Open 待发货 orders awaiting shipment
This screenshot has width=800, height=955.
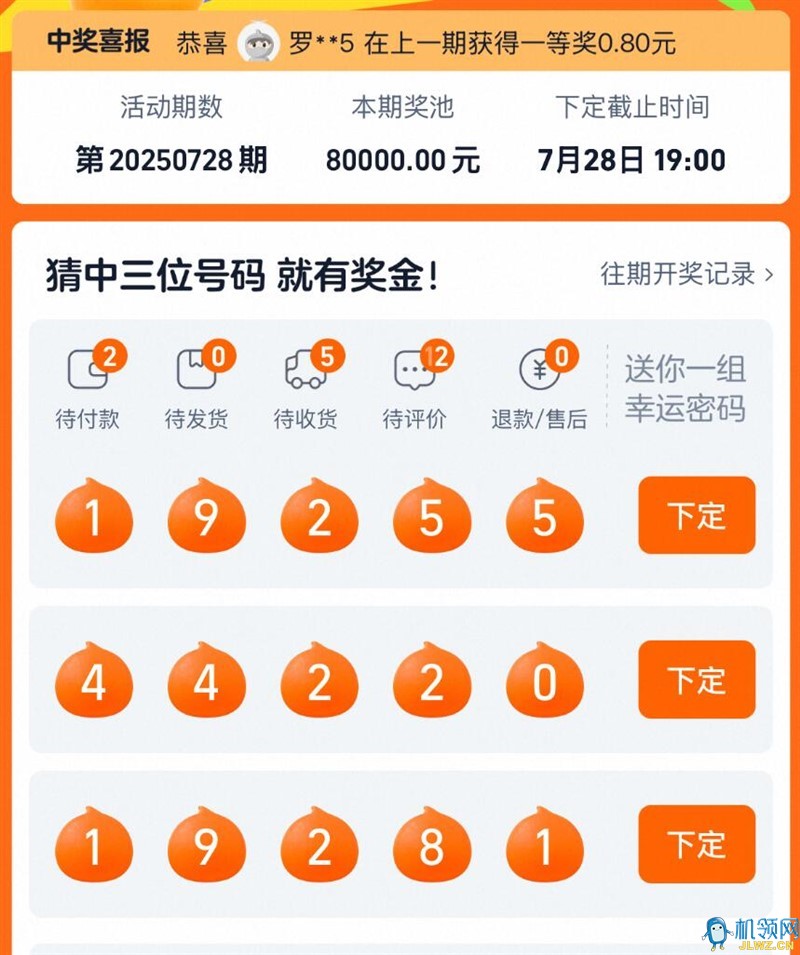pyautogui.click(x=196, y=388)
